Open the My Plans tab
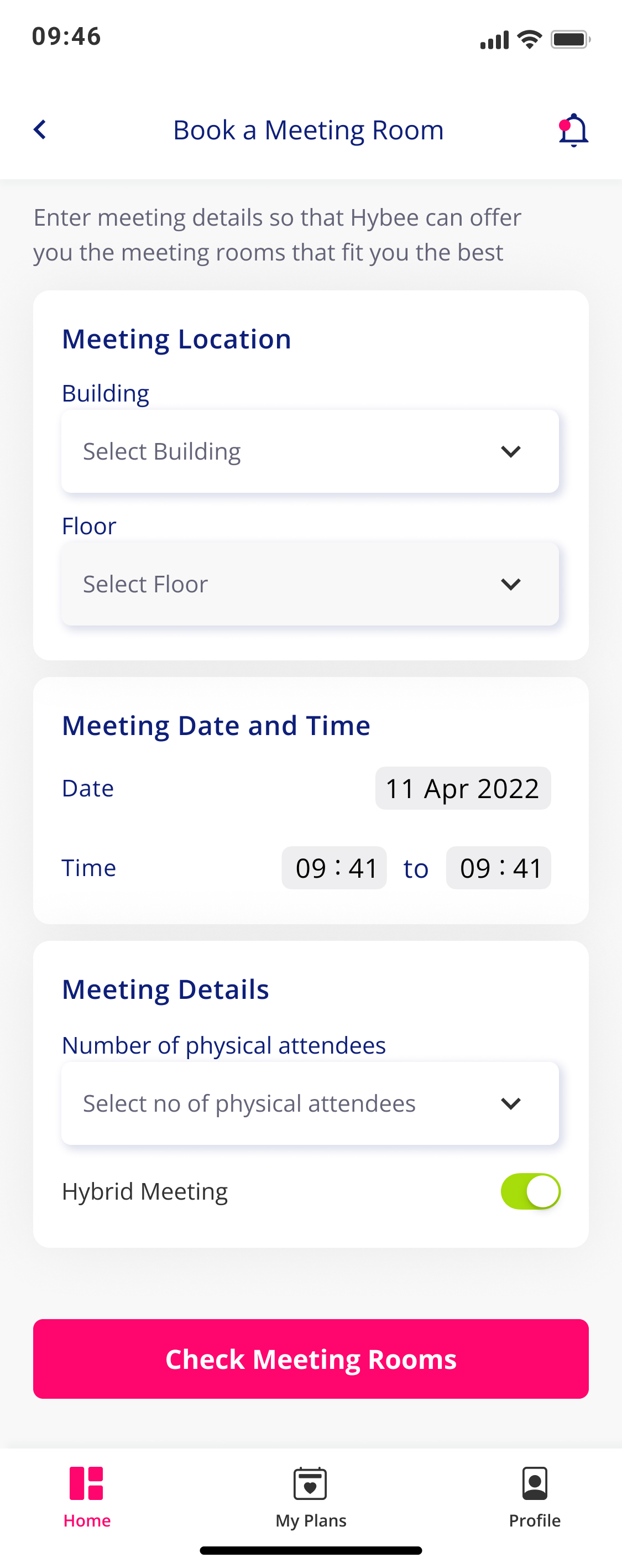This screenshot has width=622, height=1568. (x=311, y=1497)
